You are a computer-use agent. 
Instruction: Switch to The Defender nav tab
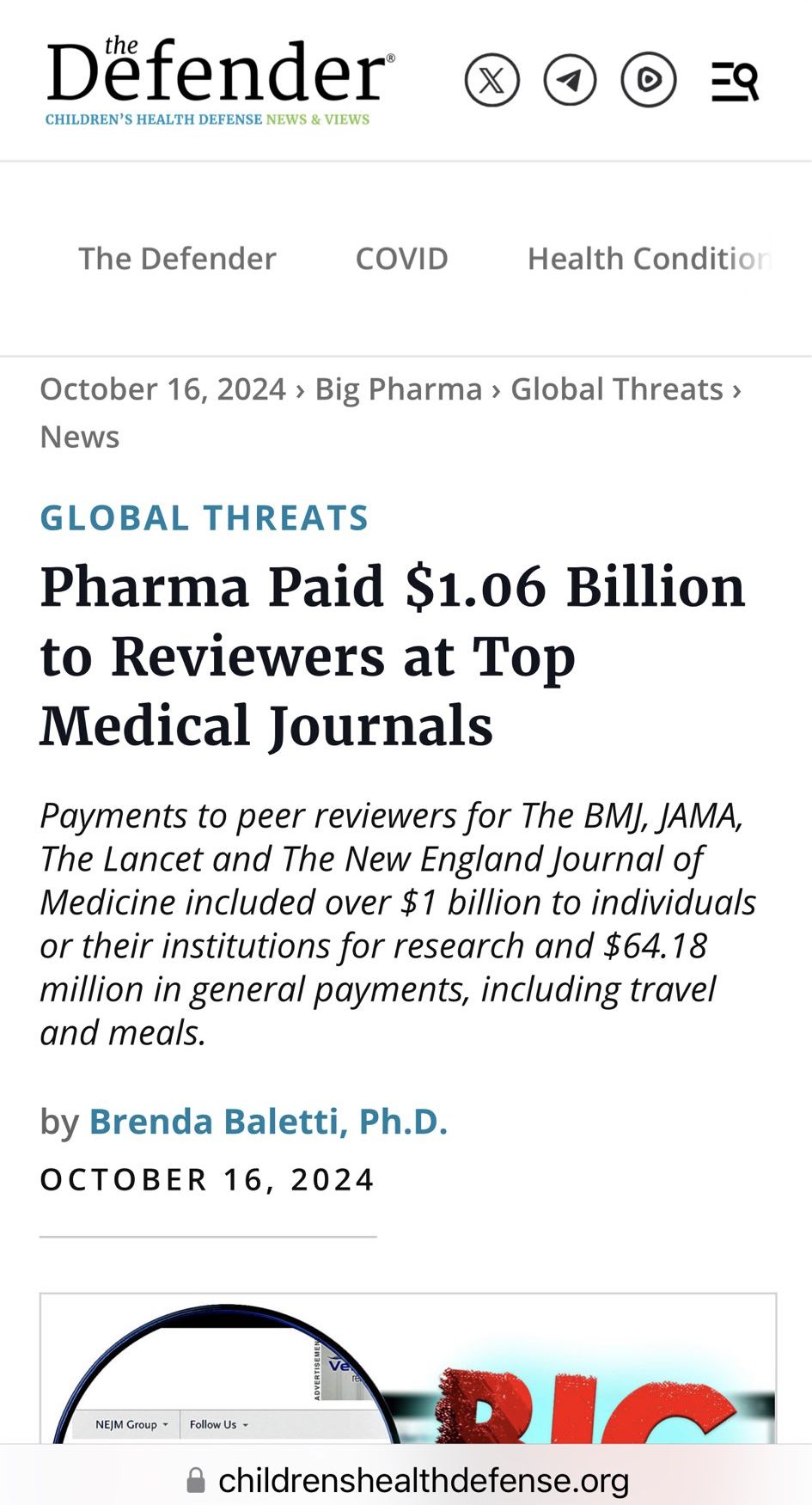(x=177, y=259)
